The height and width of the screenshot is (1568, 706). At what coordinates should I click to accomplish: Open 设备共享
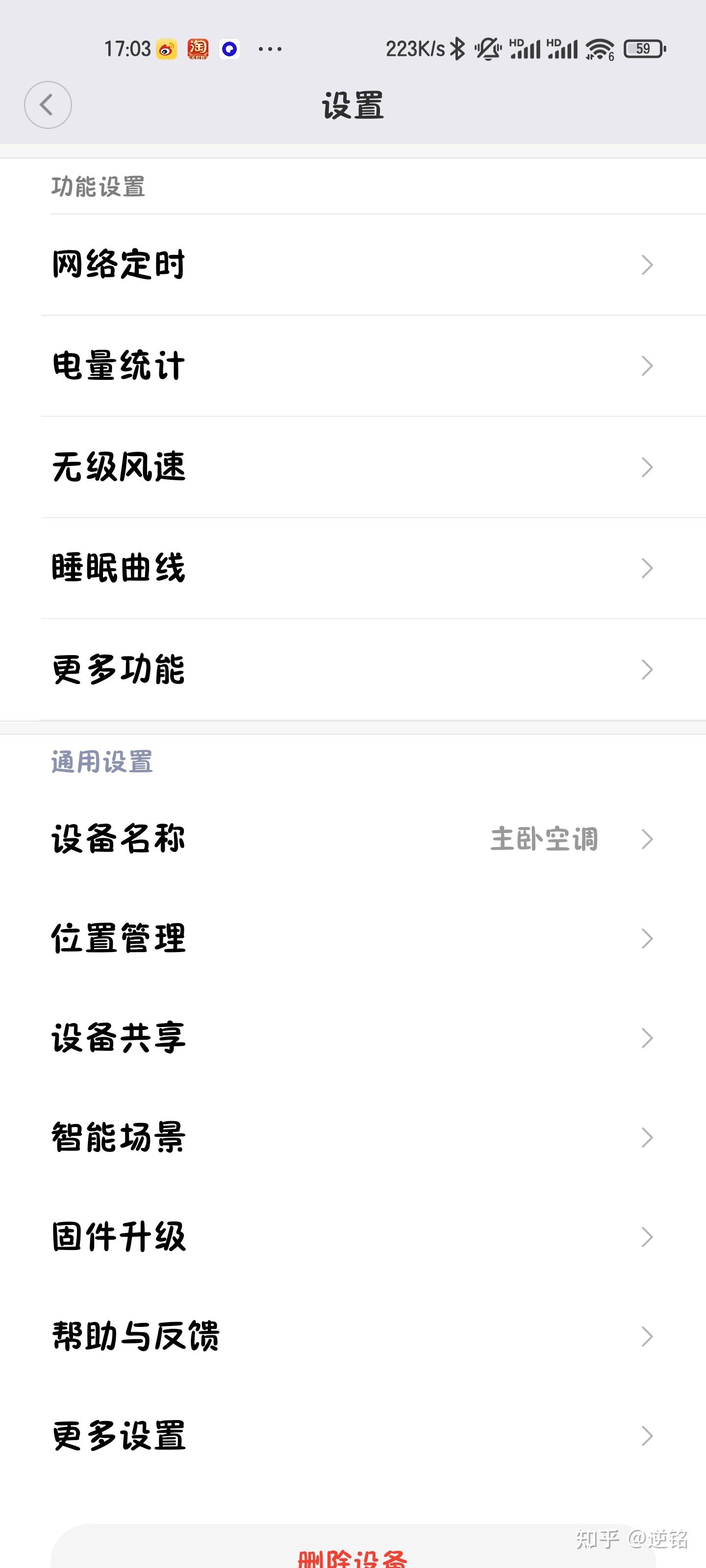[353, 1037]
